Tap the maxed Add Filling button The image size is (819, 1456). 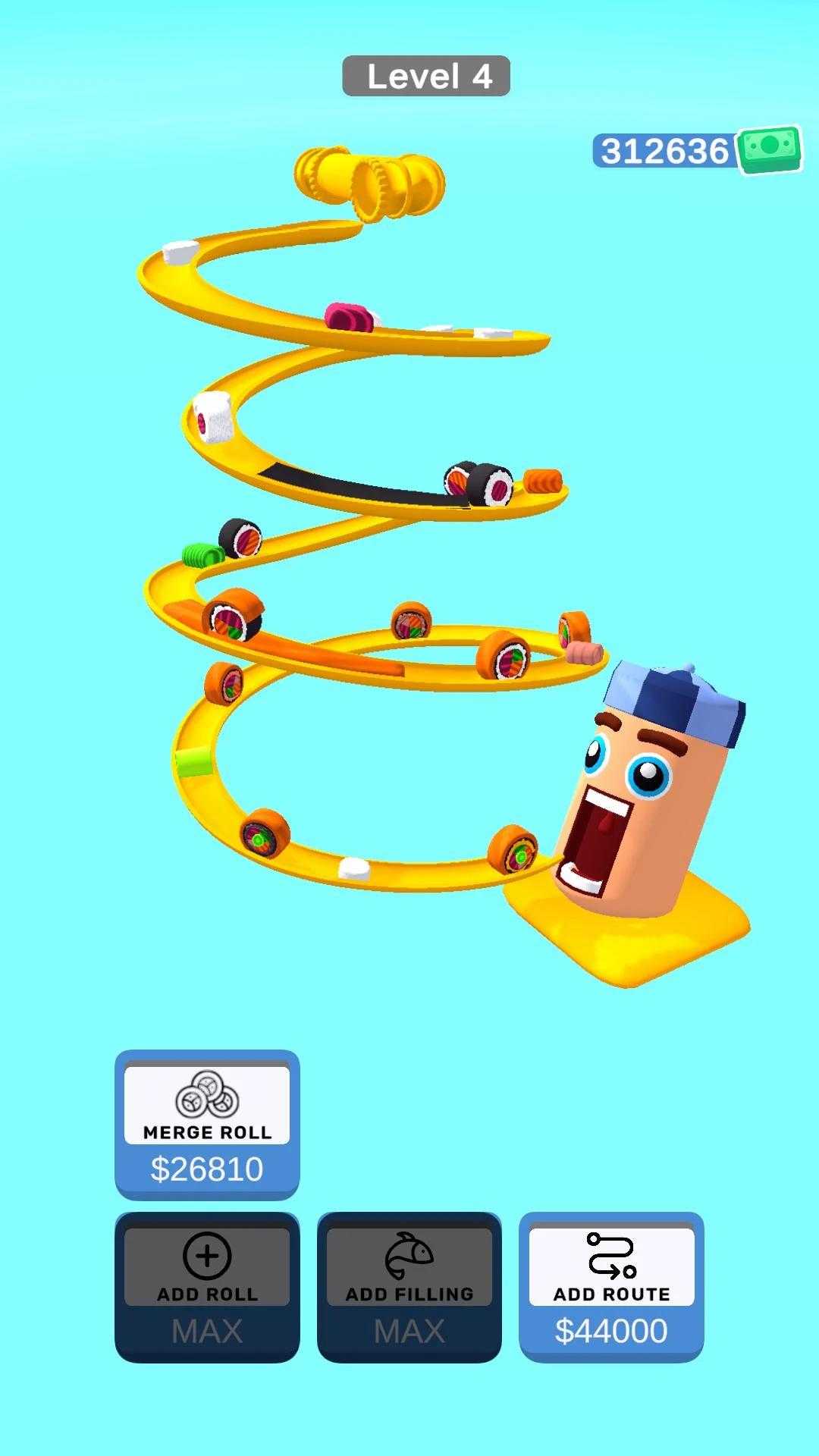coord(409,1286)
